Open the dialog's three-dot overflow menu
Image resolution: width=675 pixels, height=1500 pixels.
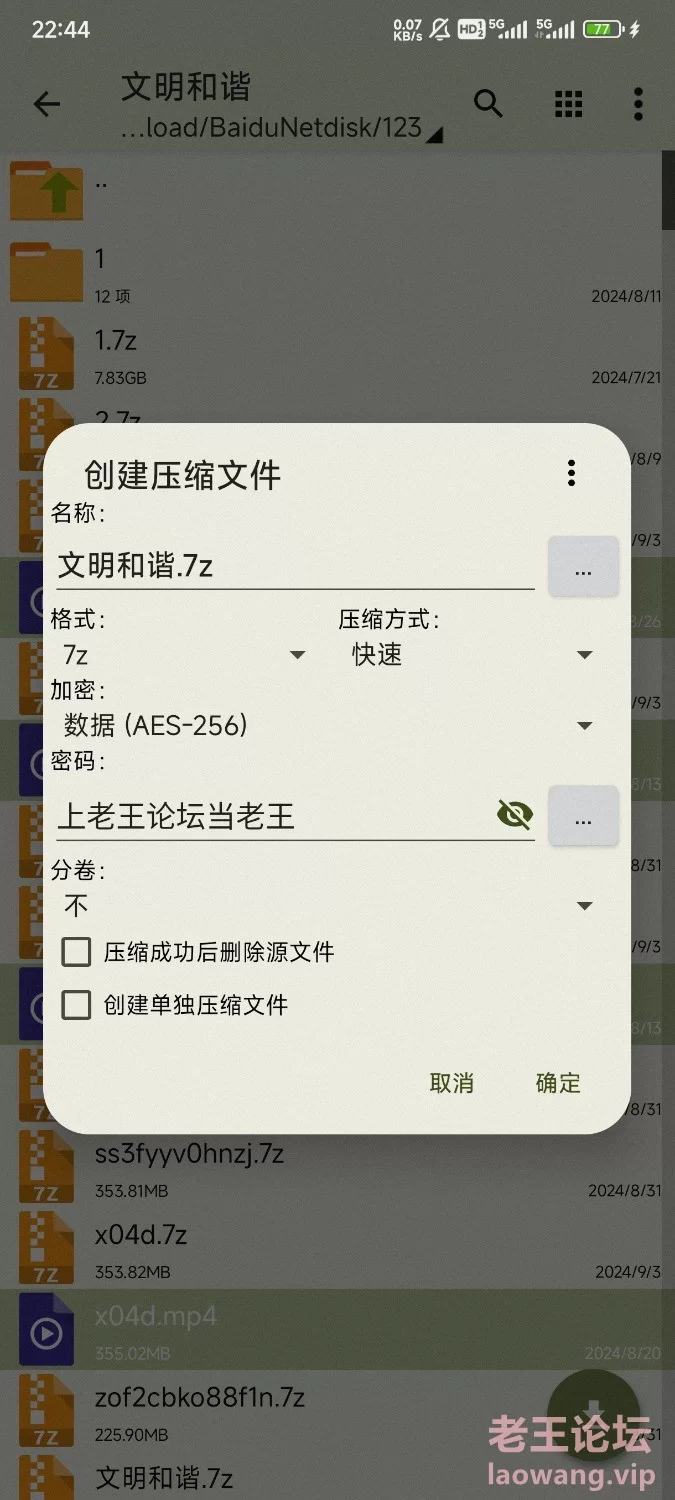tap(571, 473)
